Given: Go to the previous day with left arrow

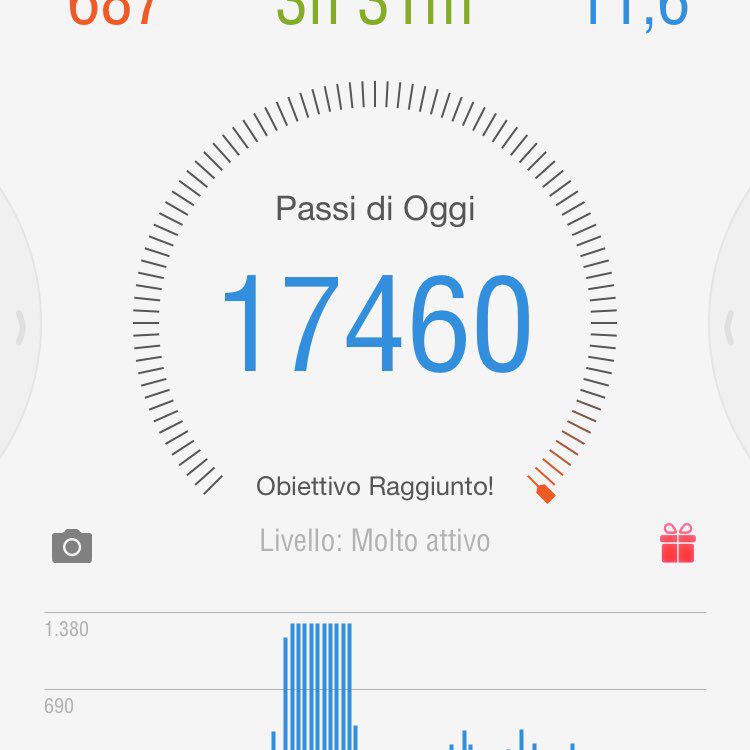Looking at the screenshot, I should 20,328.
